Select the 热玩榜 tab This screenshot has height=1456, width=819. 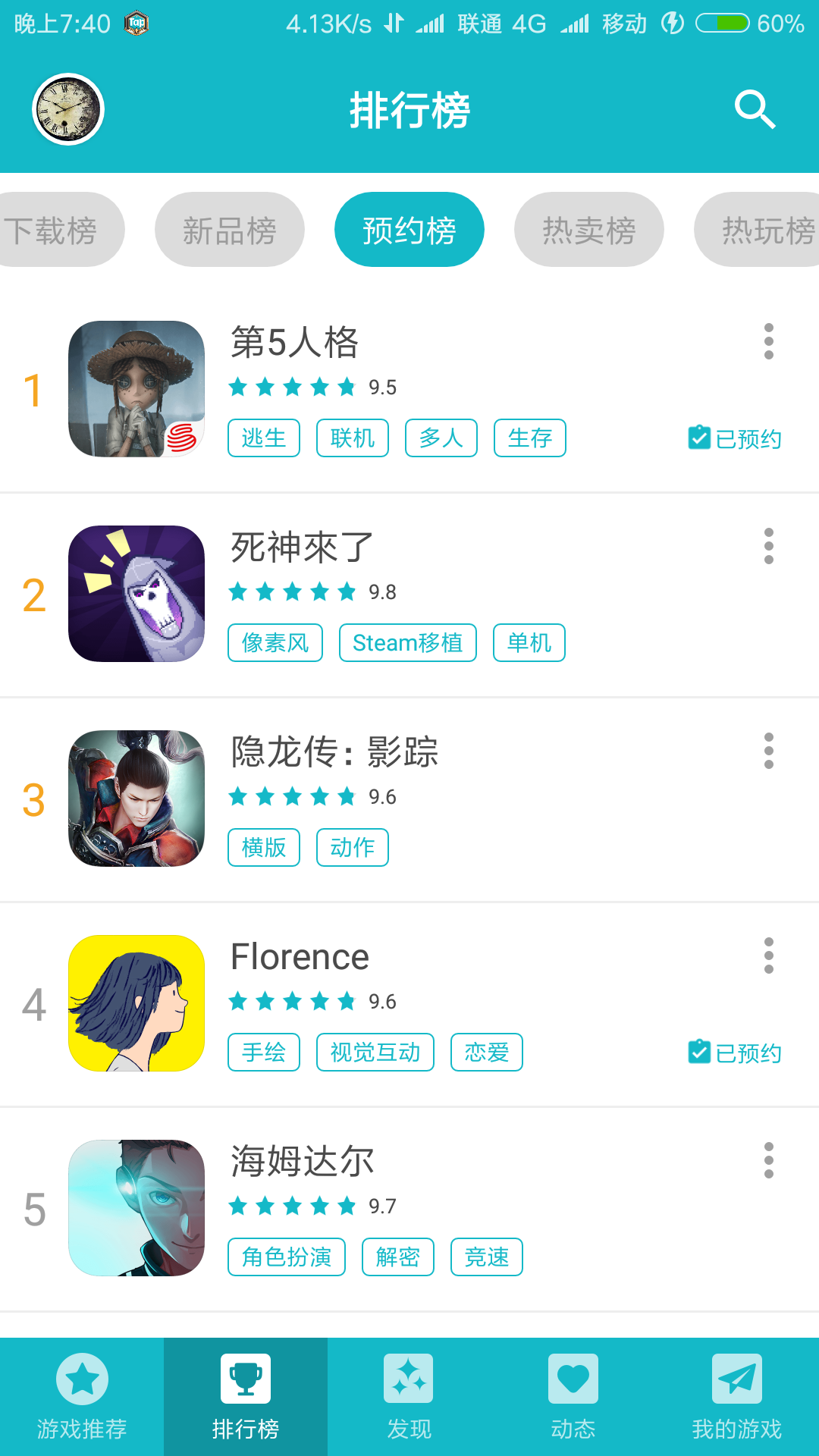point(758,230)
